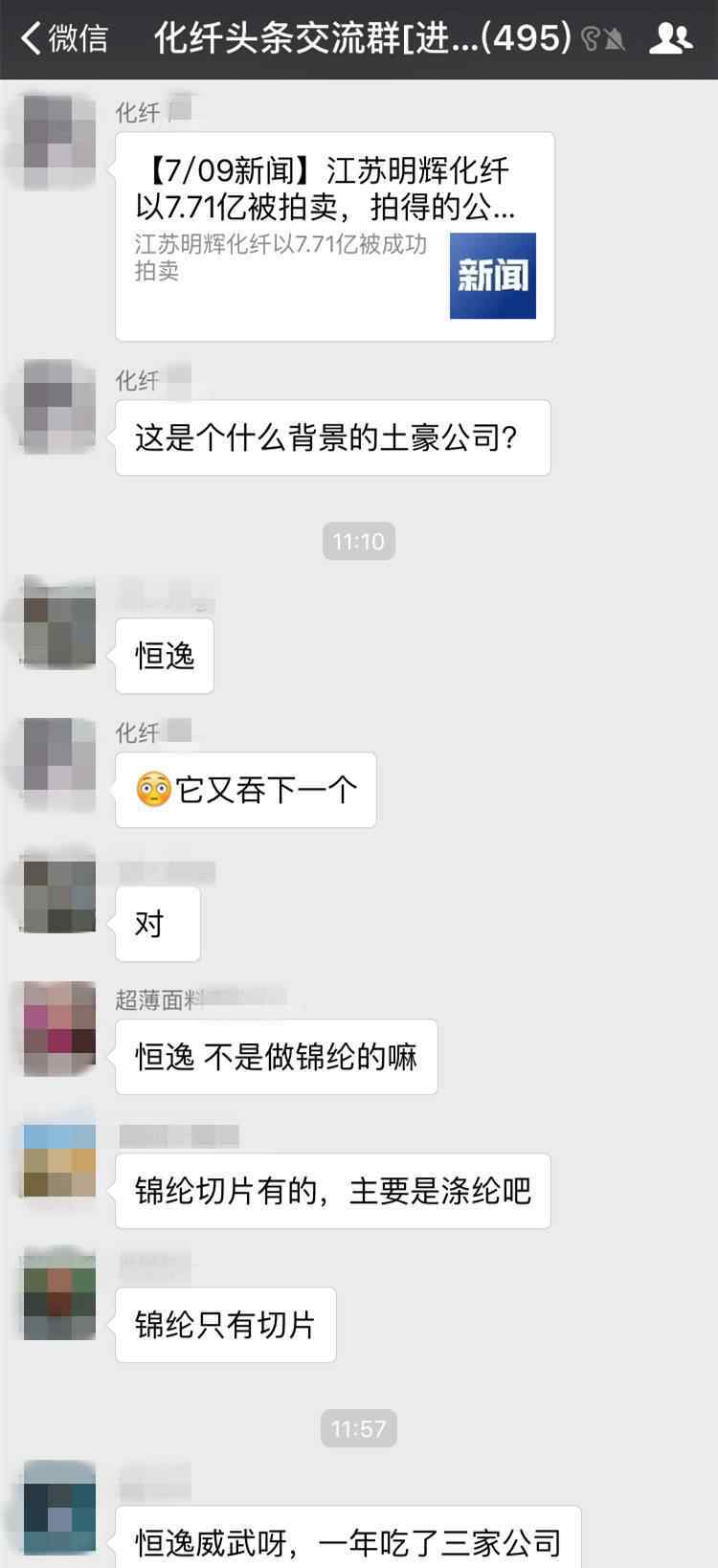Tap the avatar beside 恒逸威武呀 message

coord(58,1506)
